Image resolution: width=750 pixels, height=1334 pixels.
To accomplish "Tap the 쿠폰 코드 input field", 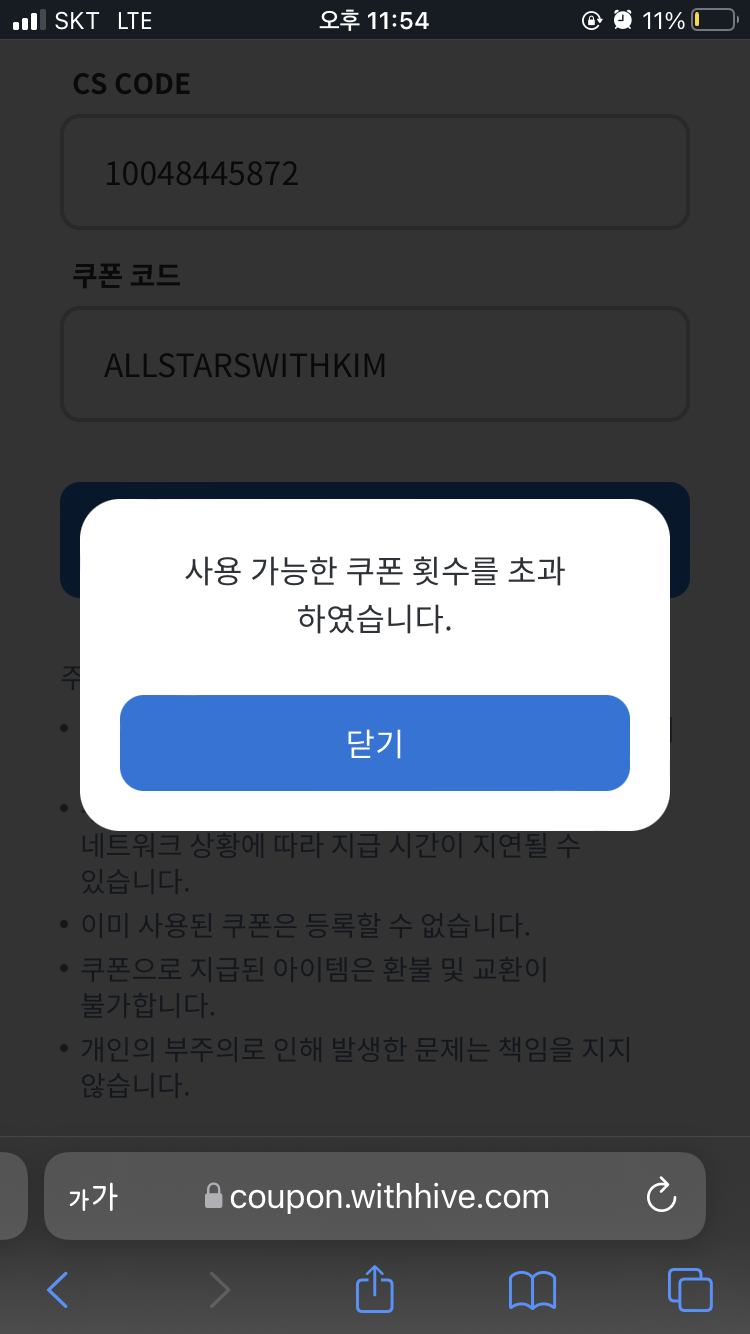I will pos(375,364).
